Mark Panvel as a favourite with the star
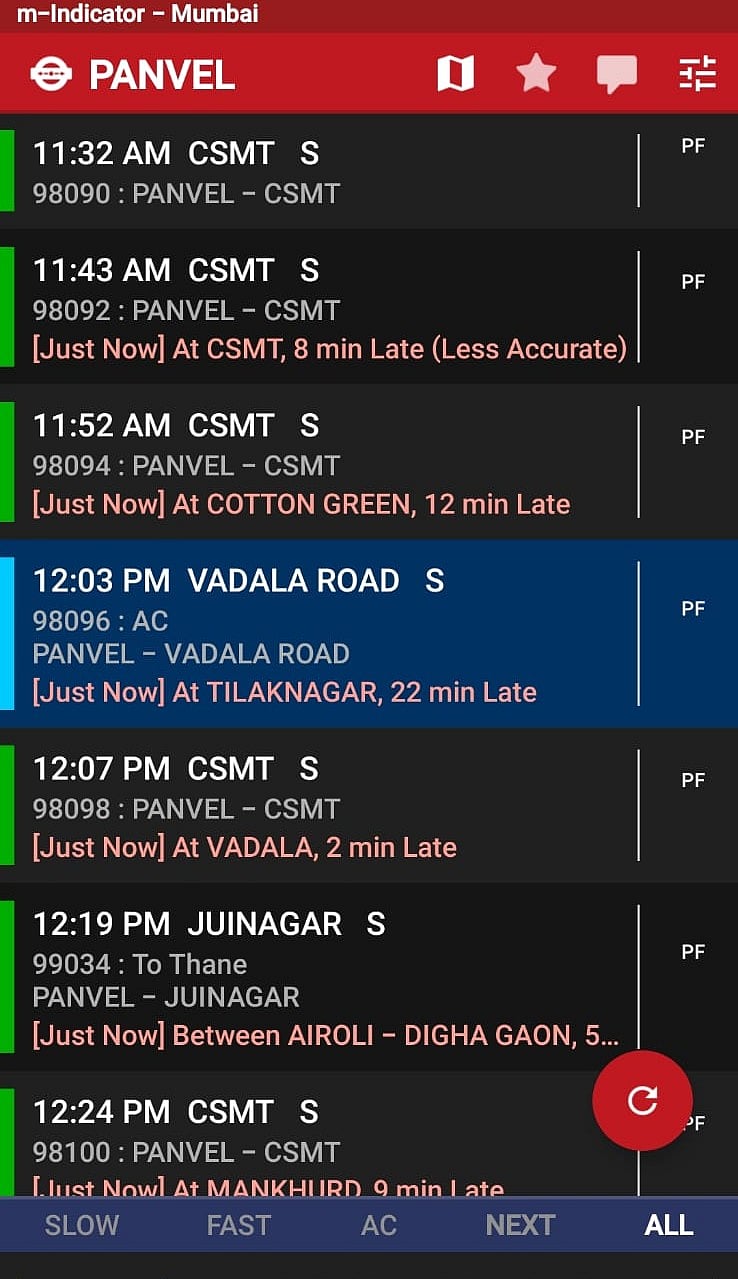The image size is (738, 1279). [x=536, y=74]
